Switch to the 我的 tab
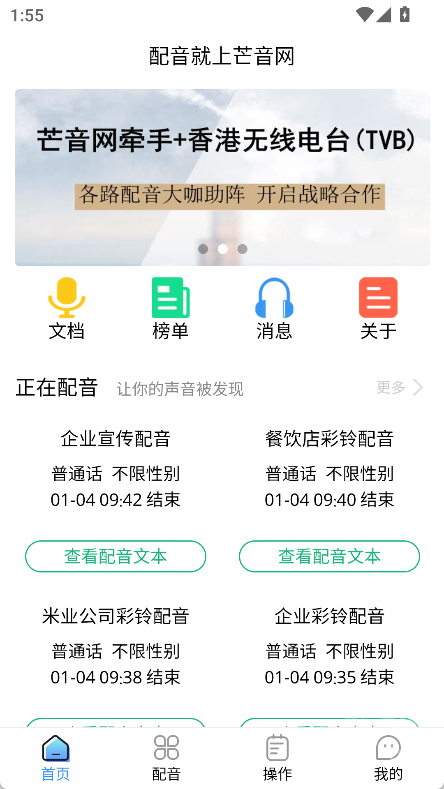Viewport: 444px width, 789px height. point(388,758)
